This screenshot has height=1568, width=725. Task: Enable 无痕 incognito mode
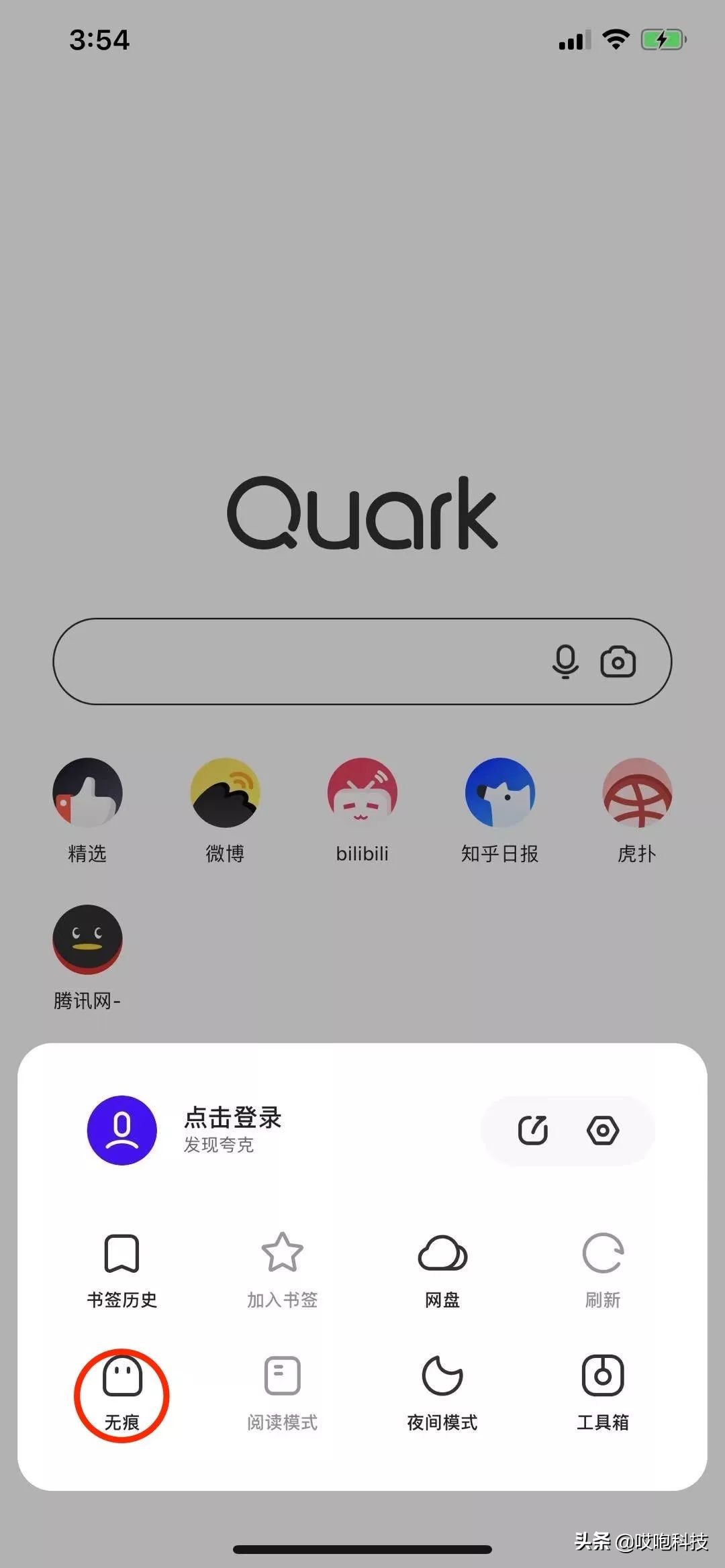coord(121,1389)
